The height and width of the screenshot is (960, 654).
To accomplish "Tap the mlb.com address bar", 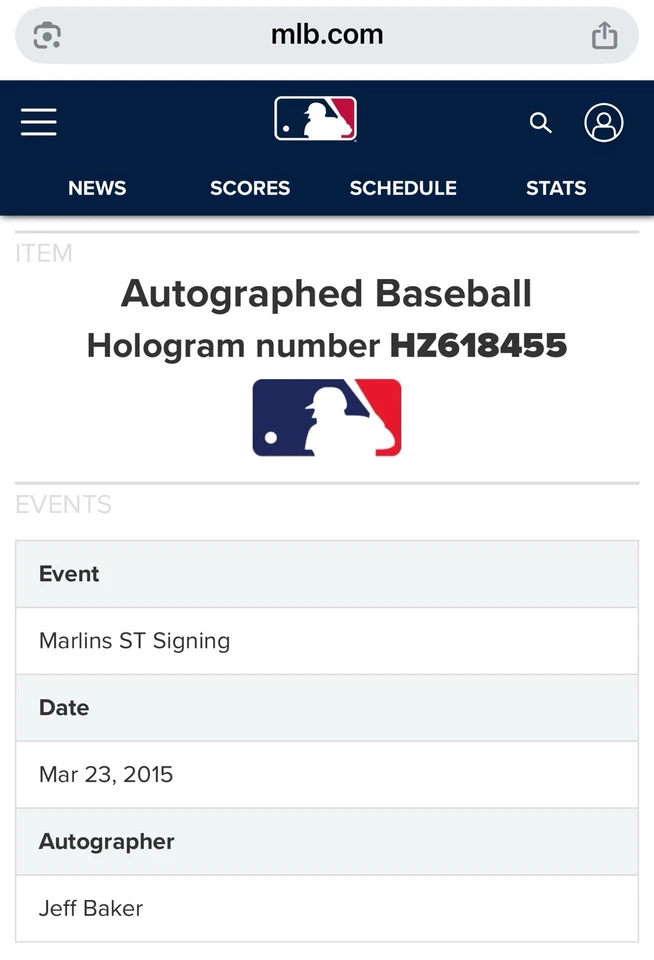I will (x=327, y=36).
